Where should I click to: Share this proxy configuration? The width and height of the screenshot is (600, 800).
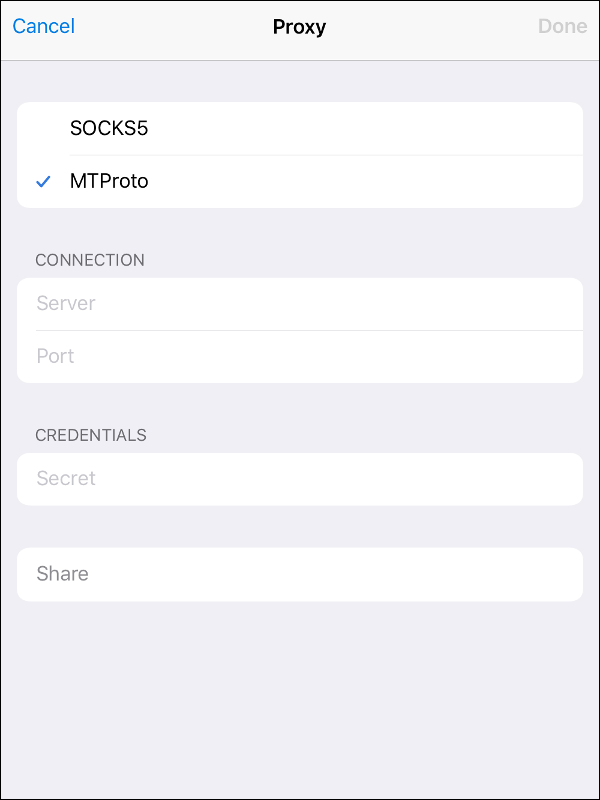[x=300, y=574]
